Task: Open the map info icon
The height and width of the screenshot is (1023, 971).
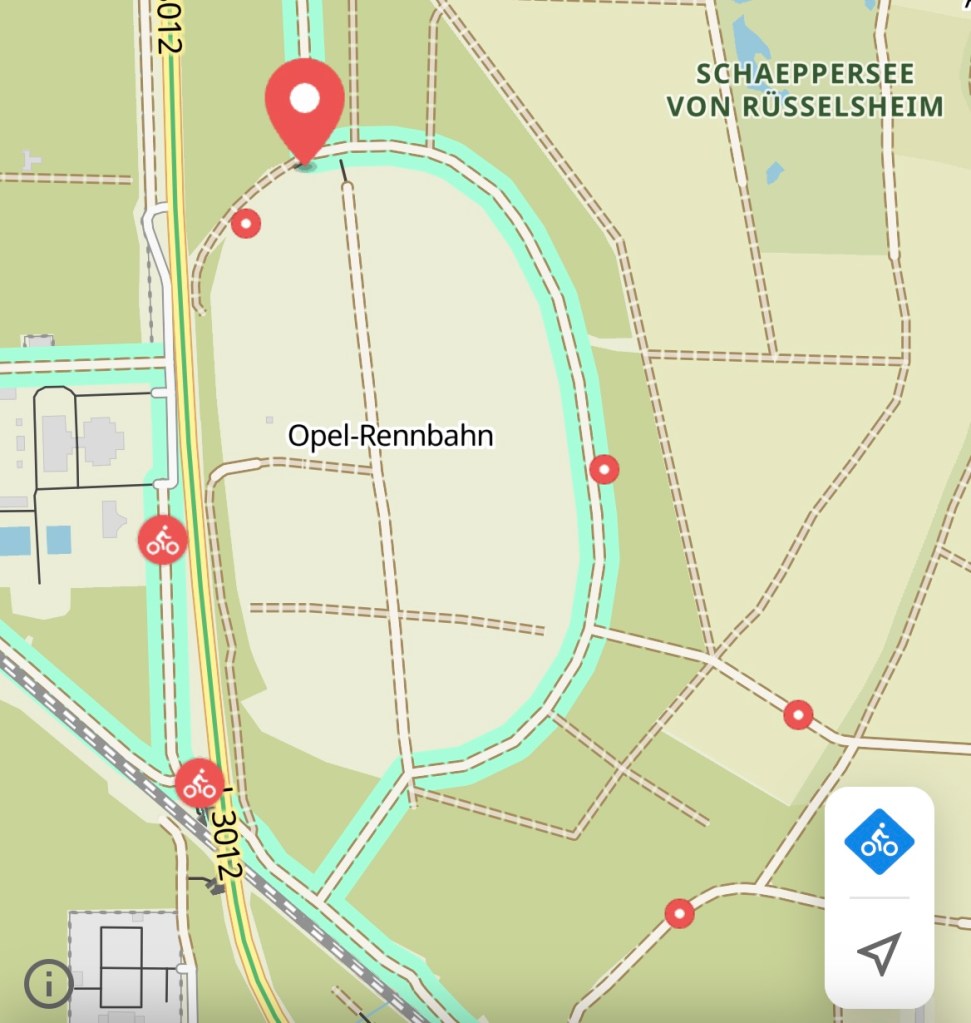Action: click(48, 983)
